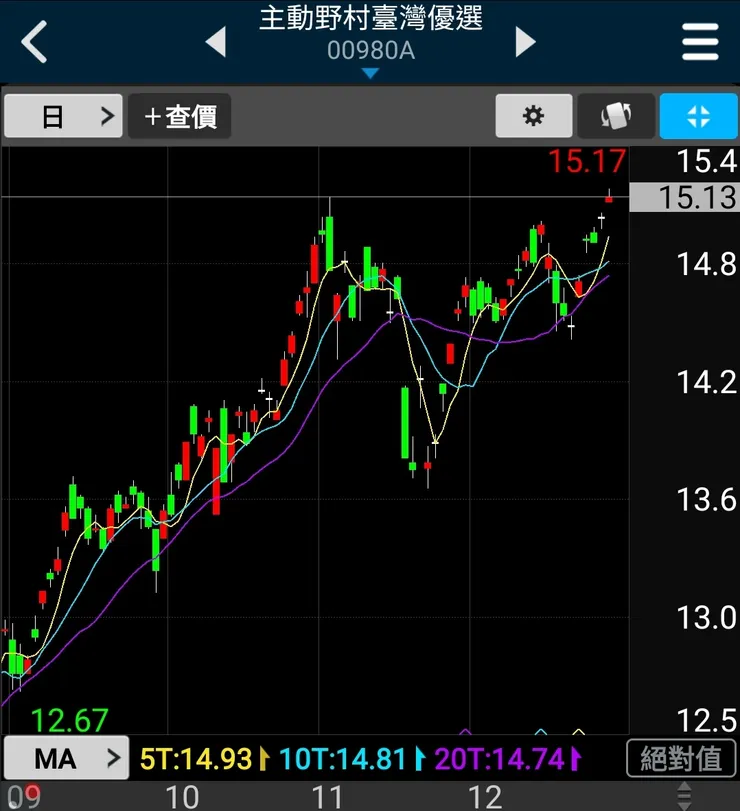
Task: Rotate the chart to landscape view
Action: coord(616,116)
